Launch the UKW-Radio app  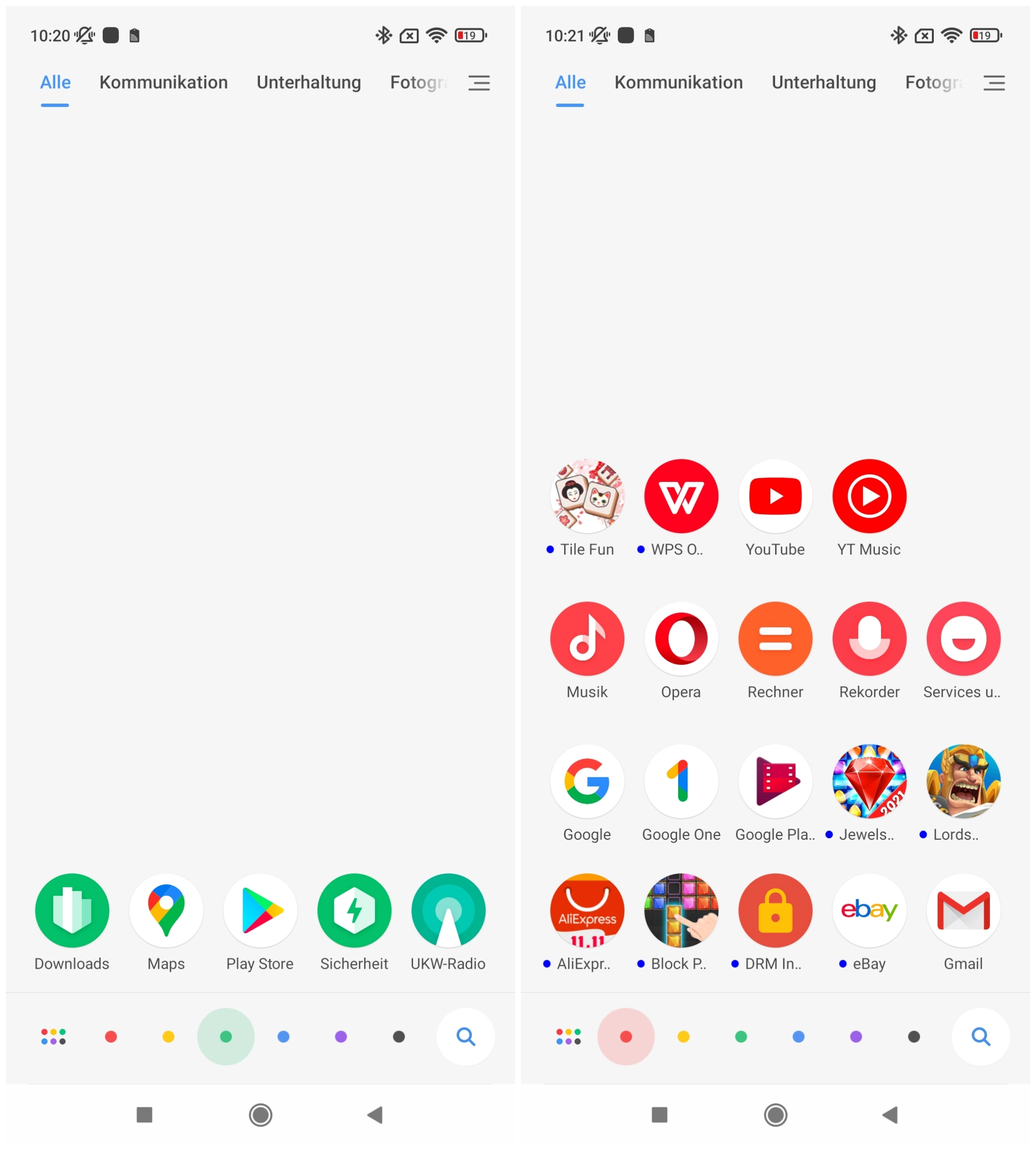448,910
